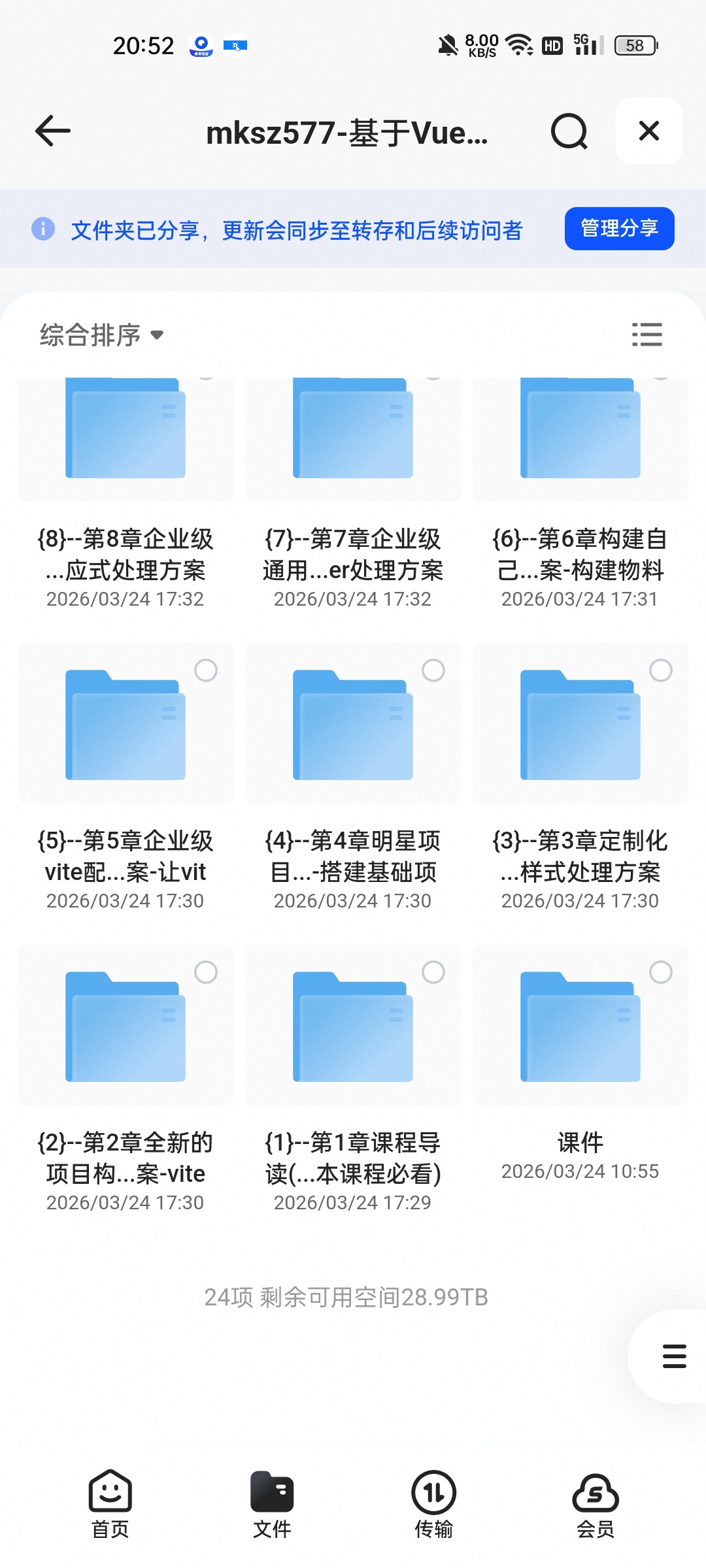Open the 课件 folder
The width and height of the screenshot is (706, 1568).
tap(580, 1065)
